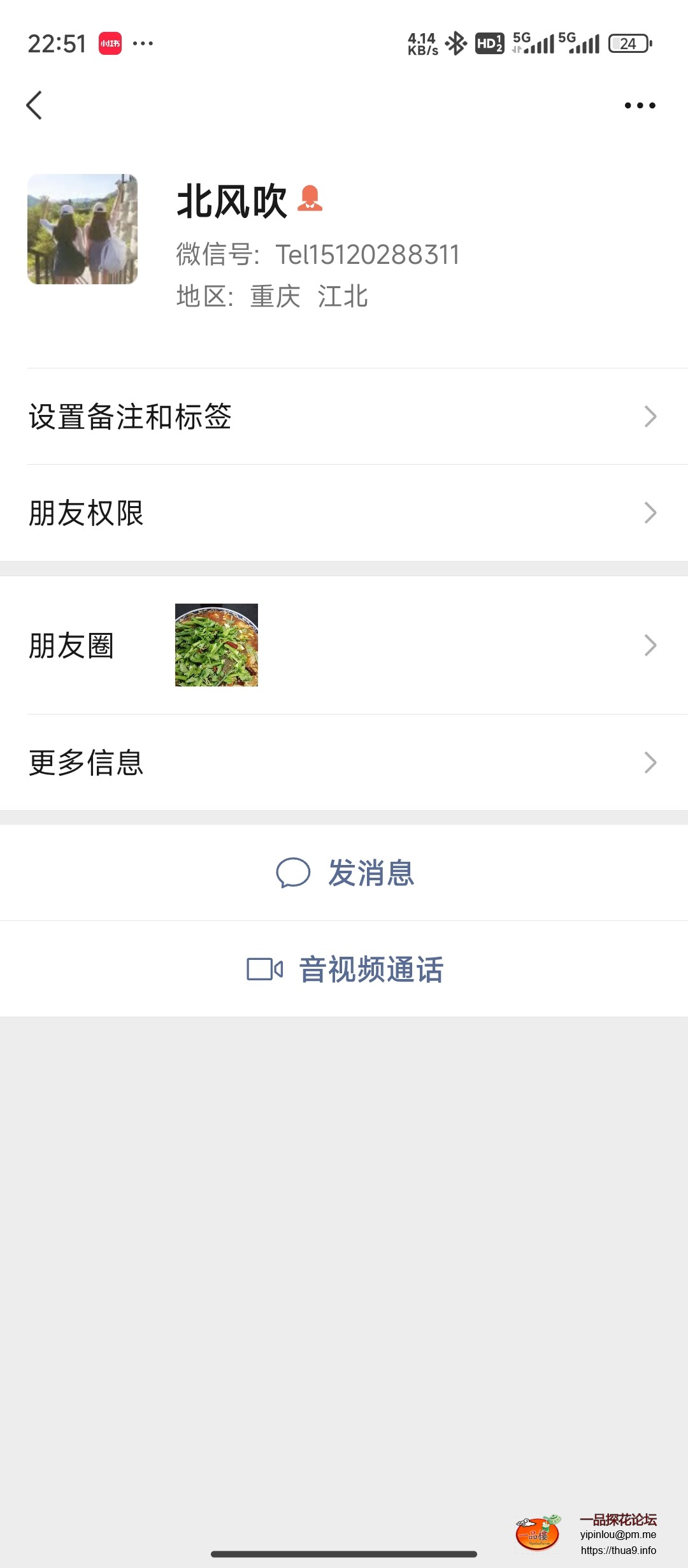
Task: Tap the battery indicator showing 24
Action: pos(627,43)
